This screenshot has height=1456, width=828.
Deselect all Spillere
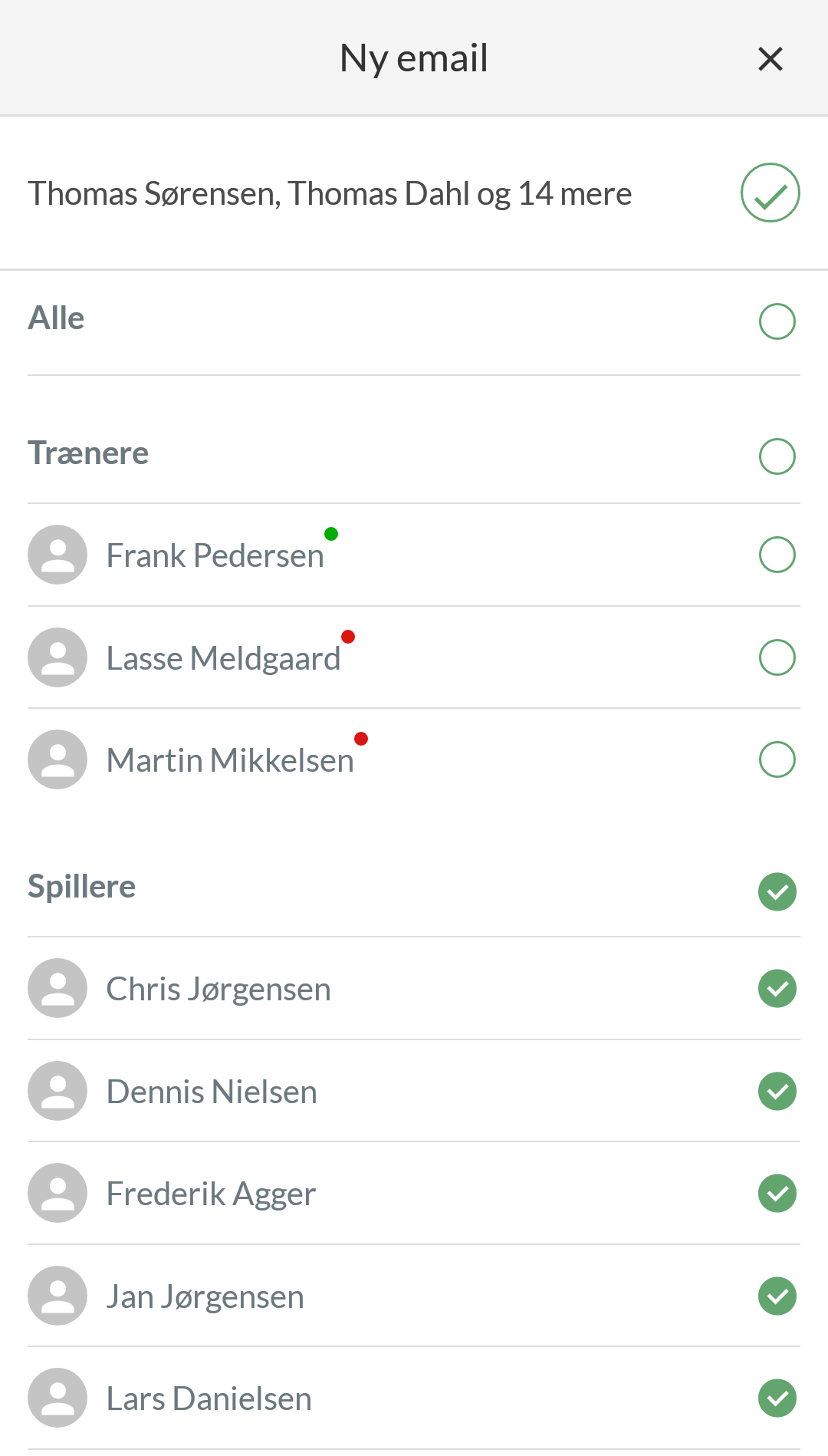(777, 891)
